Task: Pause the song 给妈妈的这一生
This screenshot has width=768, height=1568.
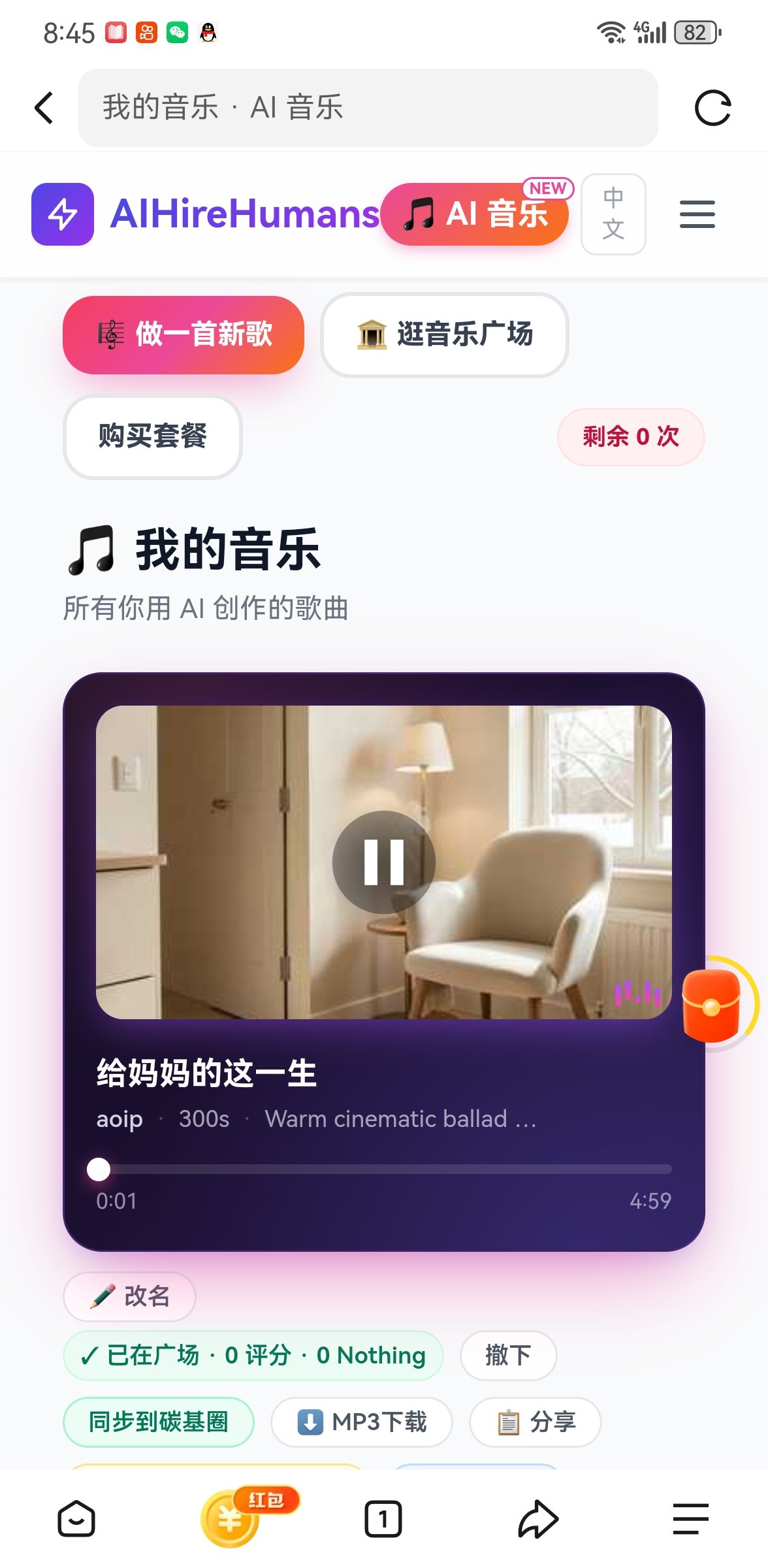Action: click(x=383, y=862)
